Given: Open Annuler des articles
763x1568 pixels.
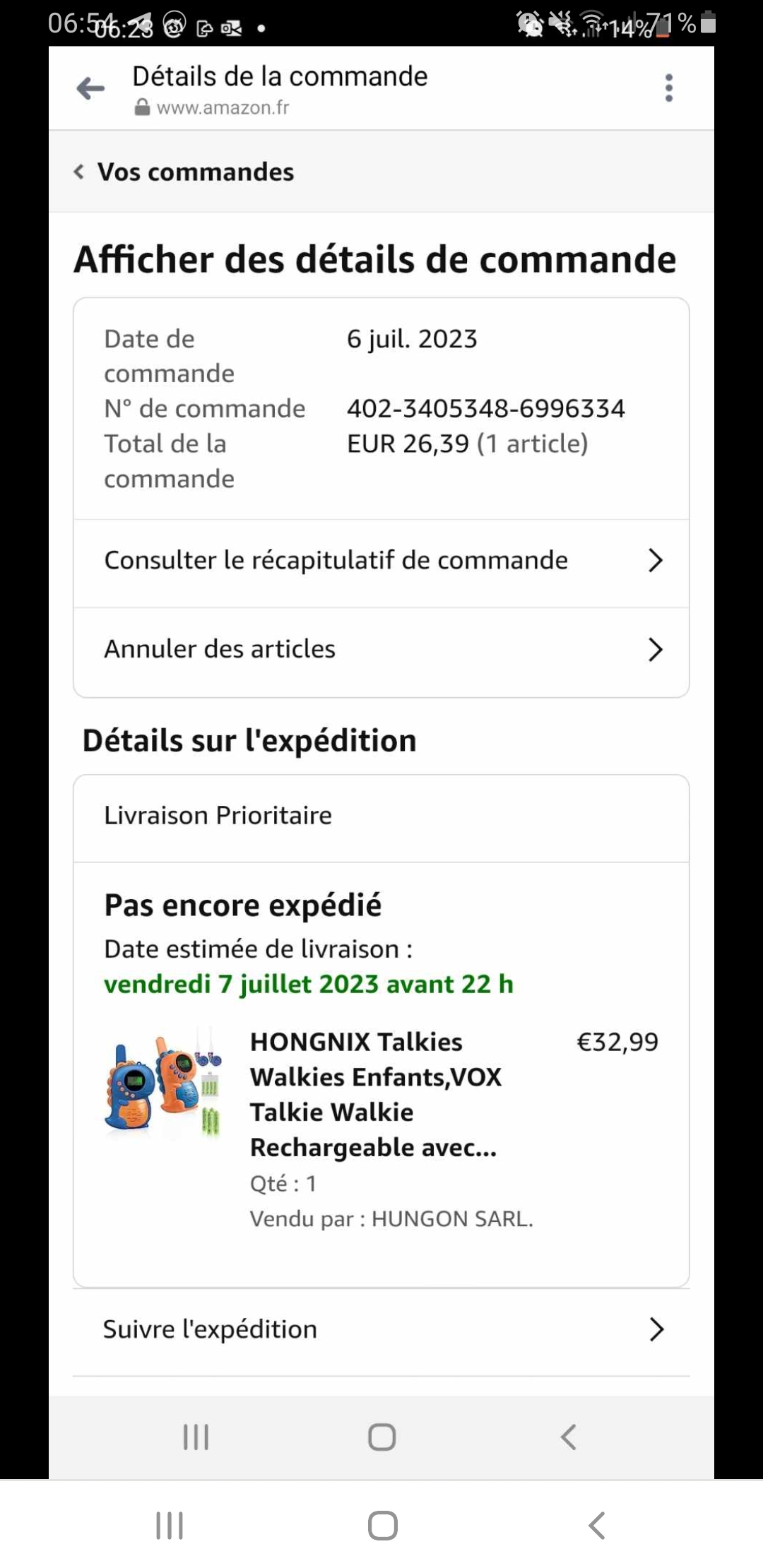Looking at the screenshot, I should [381, 649].
